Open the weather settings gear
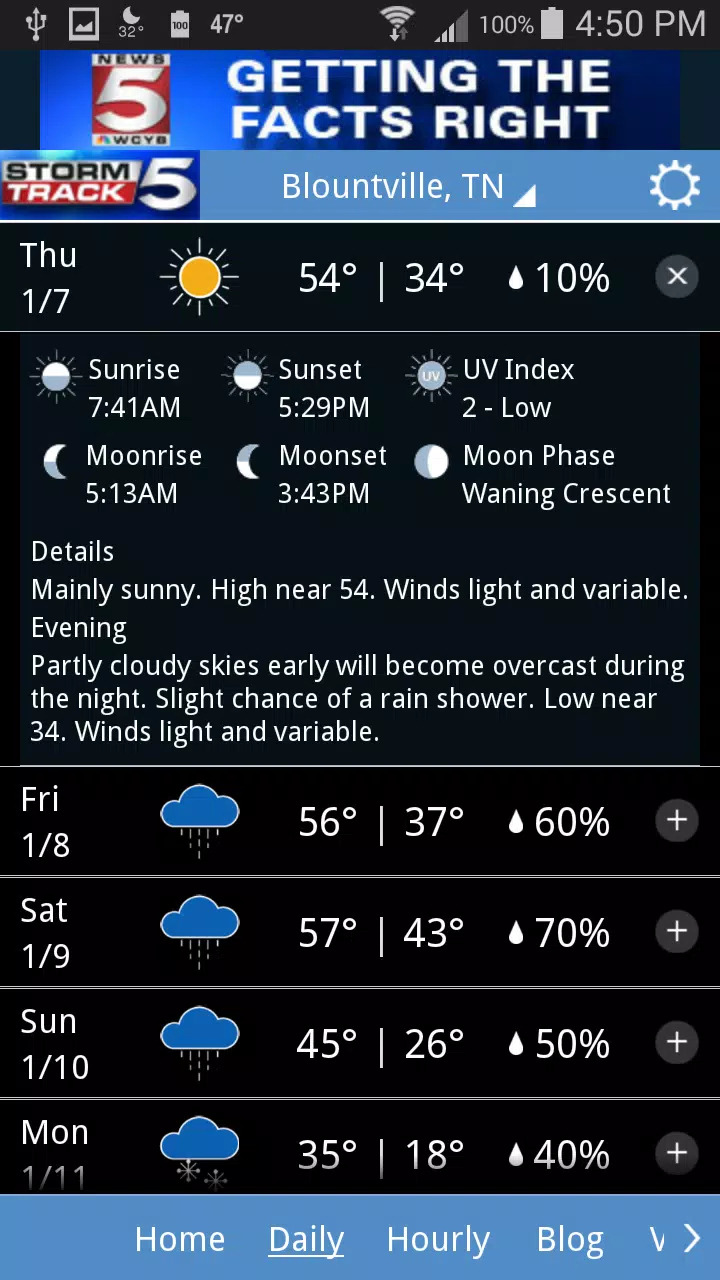This screenshot has width=720, height=1280. 675,185
